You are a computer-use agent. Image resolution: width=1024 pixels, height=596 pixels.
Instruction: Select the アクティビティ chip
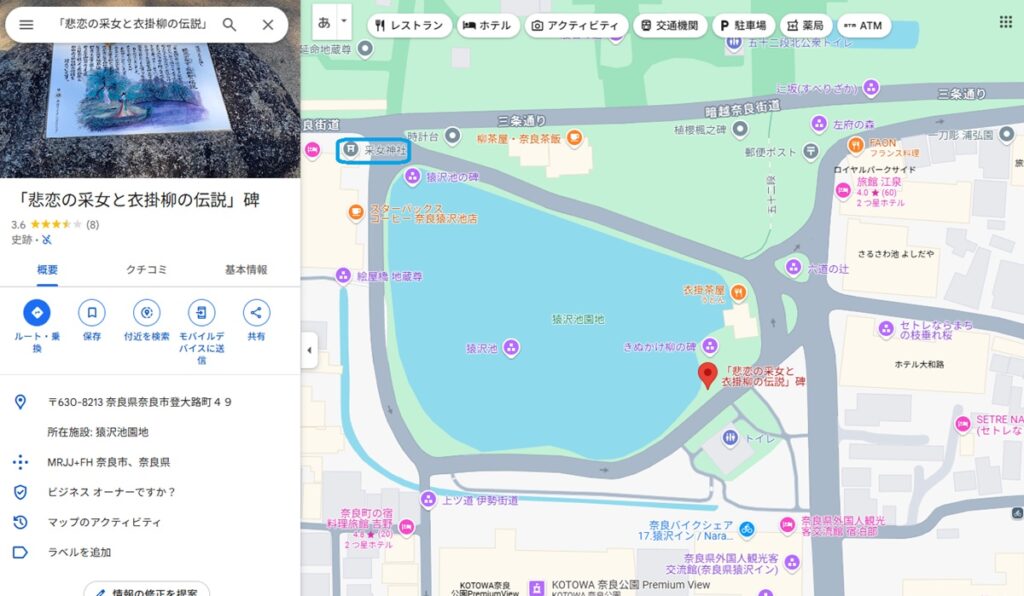click(x=576, y=25)
